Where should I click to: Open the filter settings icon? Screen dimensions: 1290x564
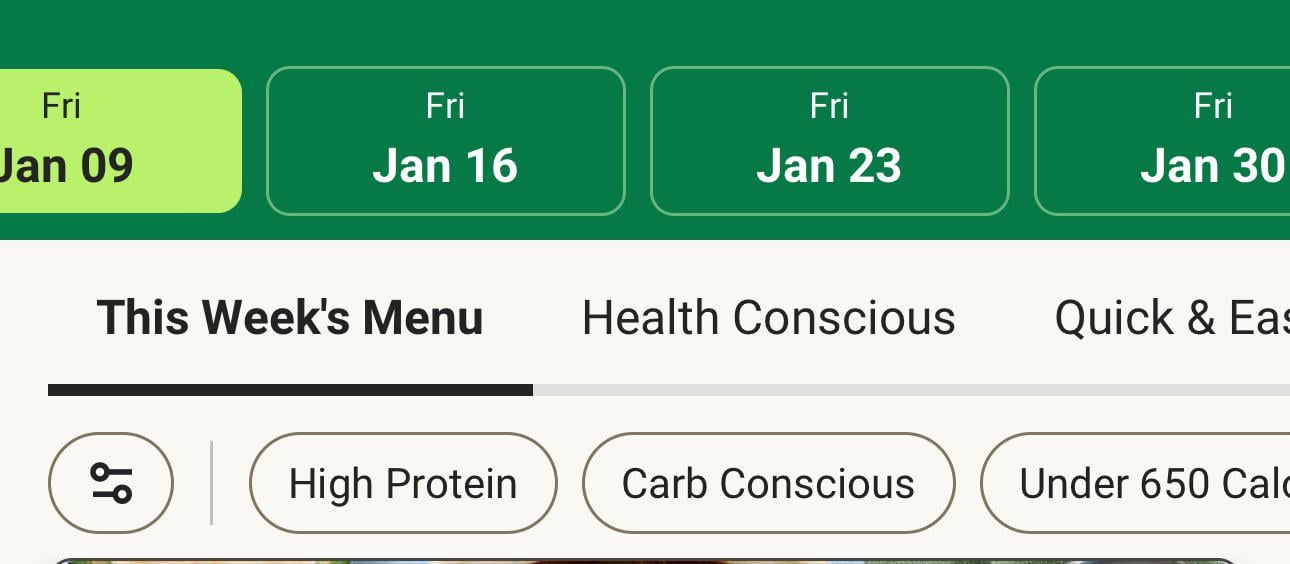click(111, 483)
